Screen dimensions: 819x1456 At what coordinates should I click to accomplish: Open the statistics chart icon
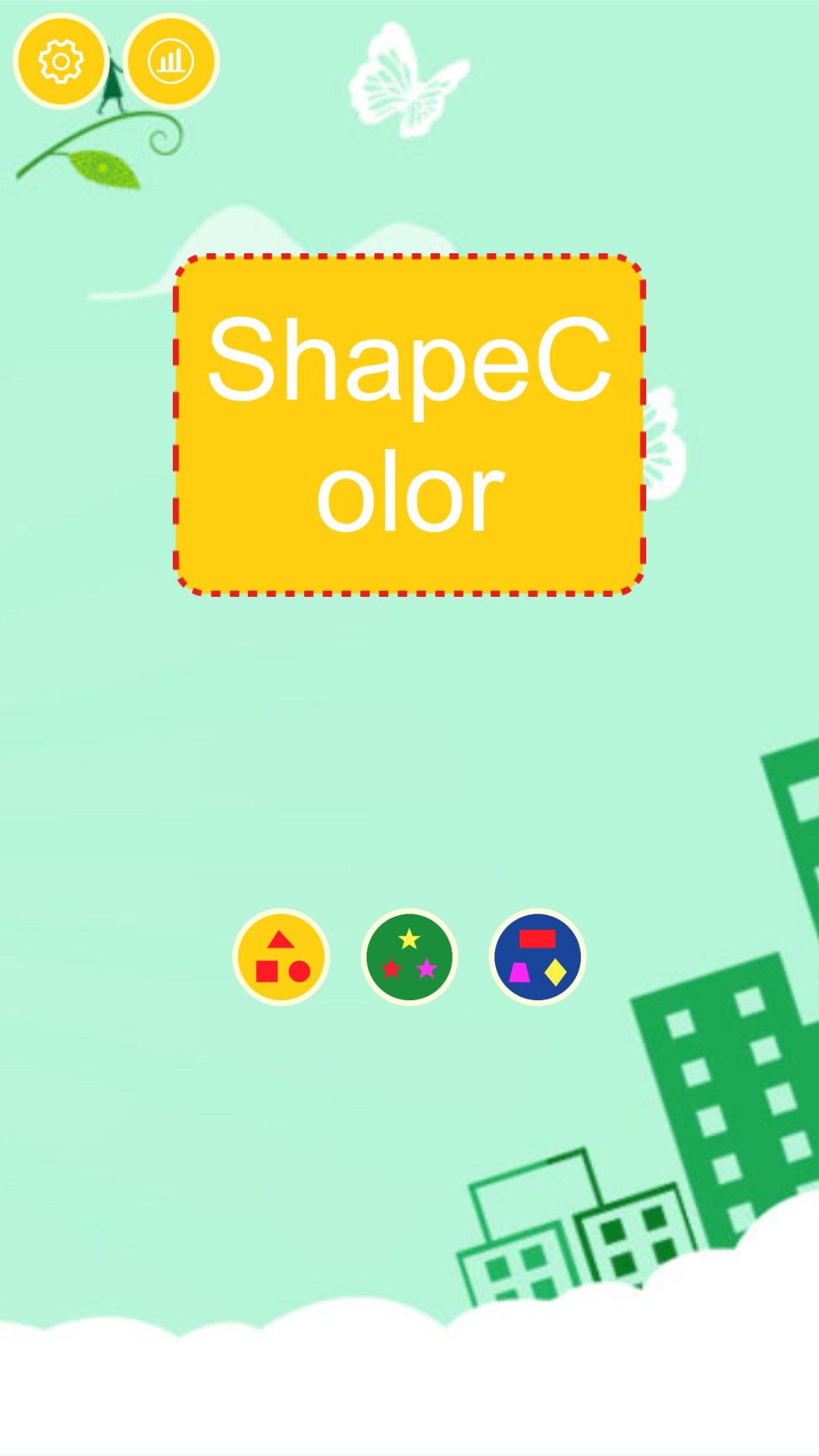click(x=171, y=61)
